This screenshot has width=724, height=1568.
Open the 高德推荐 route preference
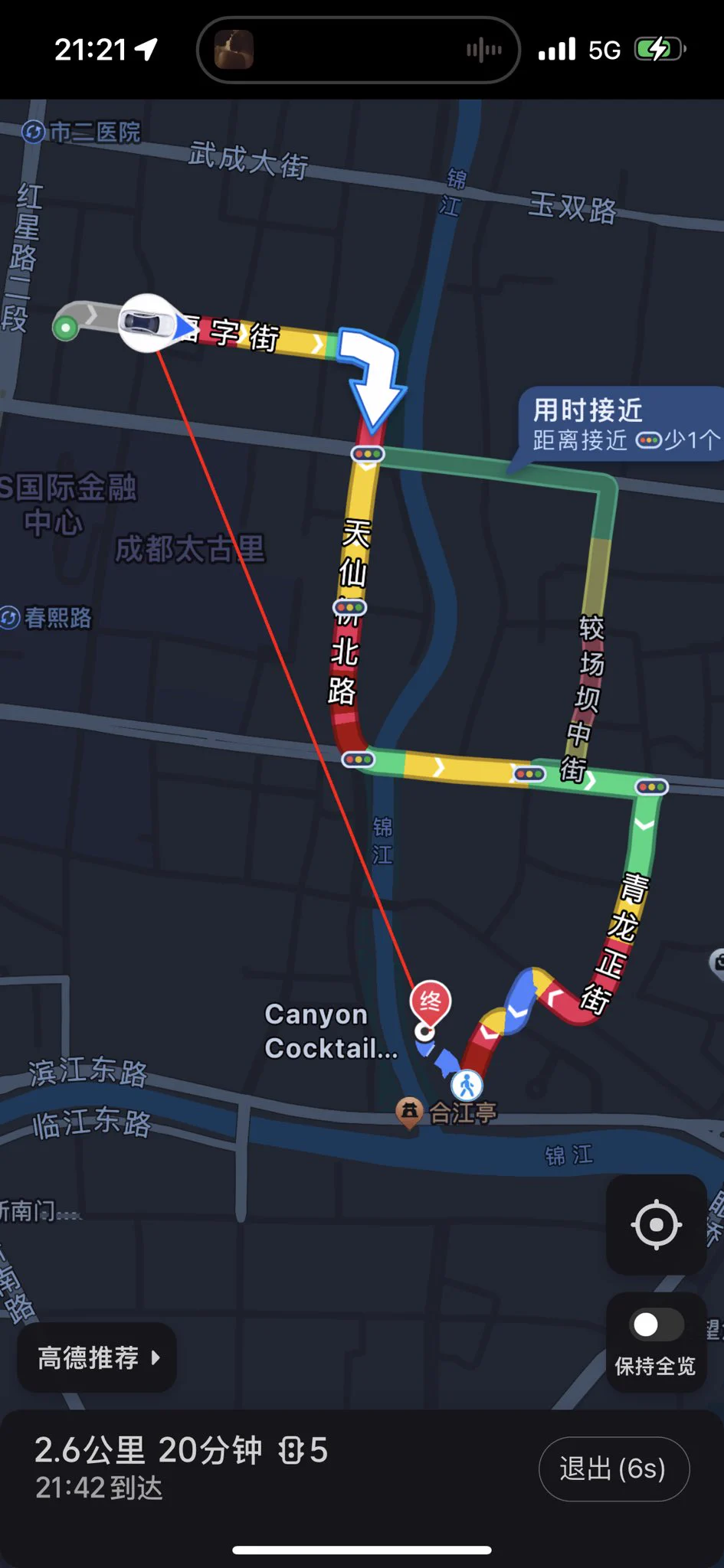click(x=98, y=1357)
